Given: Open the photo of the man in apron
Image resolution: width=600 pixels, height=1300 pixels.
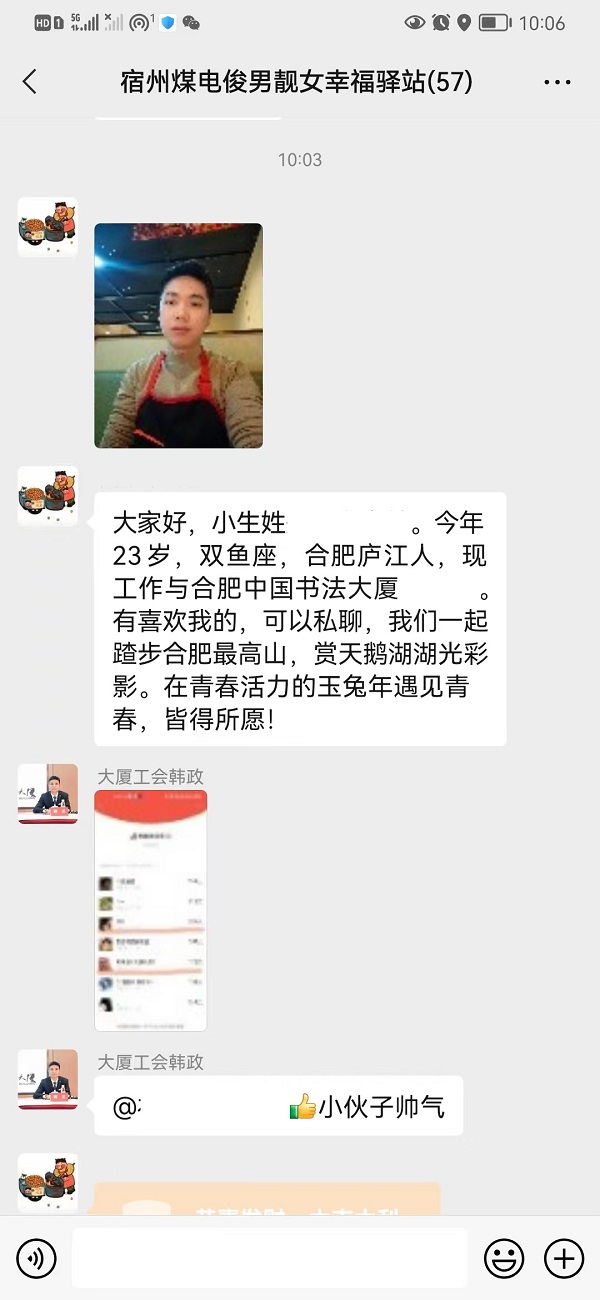Looking at the screenshot, I should (x=178, y=335).
